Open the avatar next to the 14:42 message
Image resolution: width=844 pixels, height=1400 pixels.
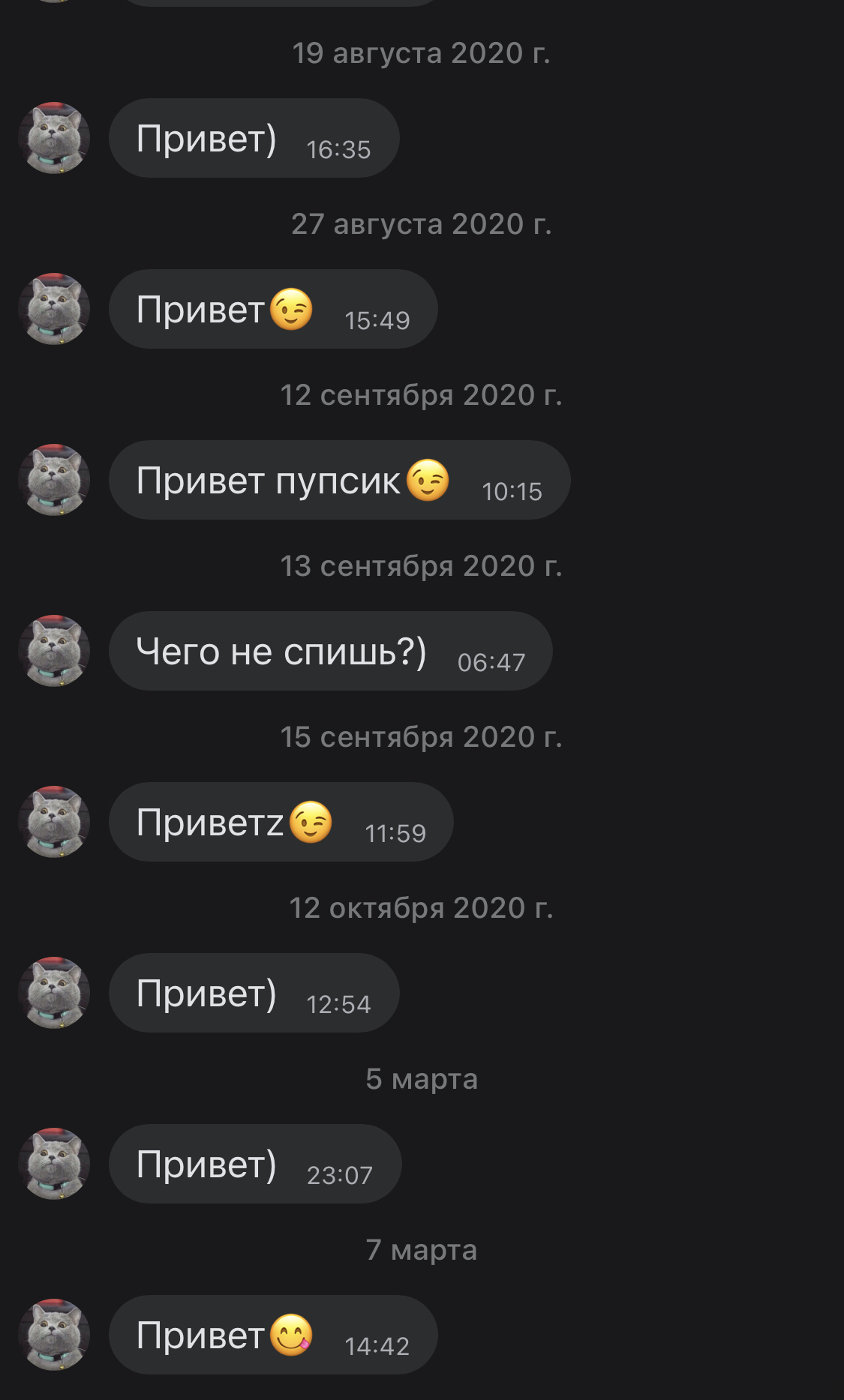point(54,1335)
